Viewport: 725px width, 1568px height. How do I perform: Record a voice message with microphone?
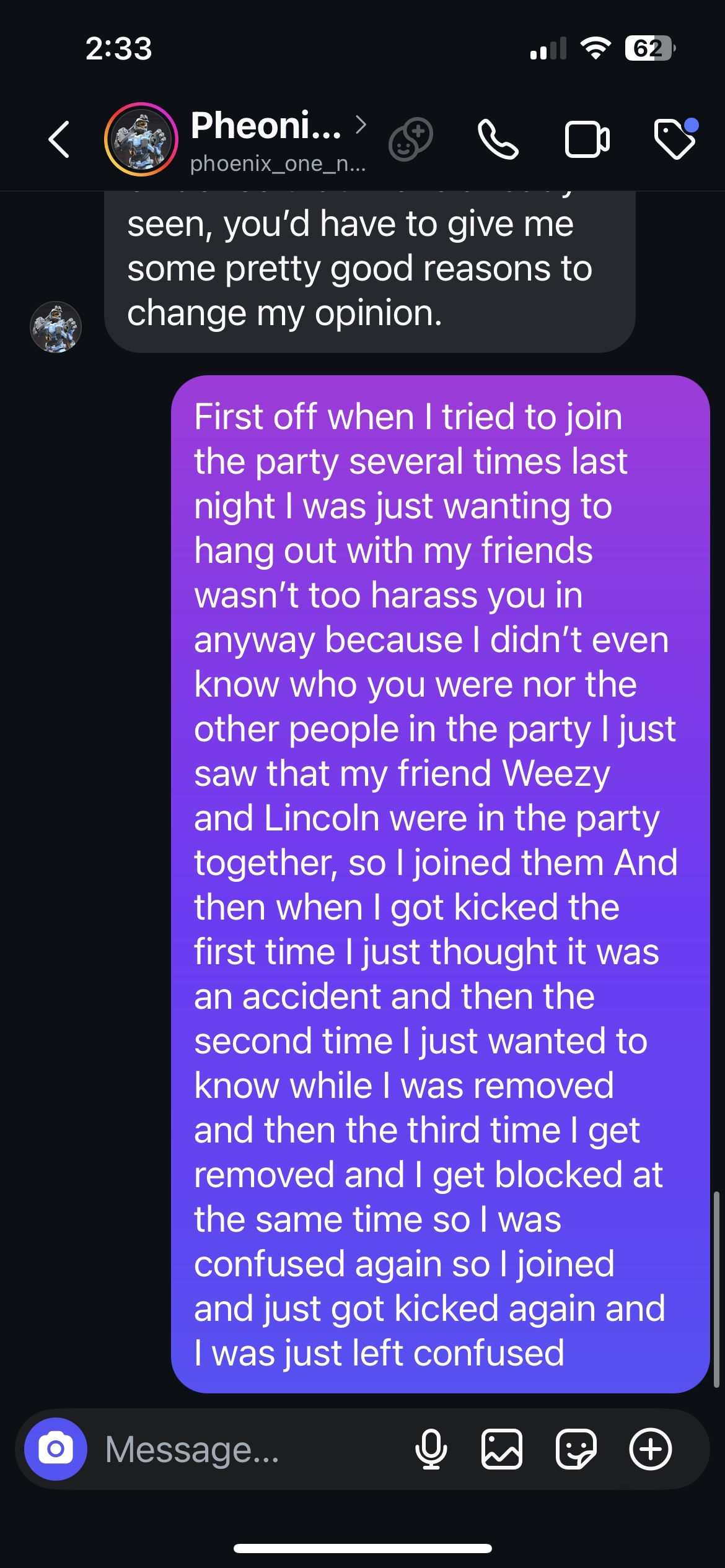431,1449
